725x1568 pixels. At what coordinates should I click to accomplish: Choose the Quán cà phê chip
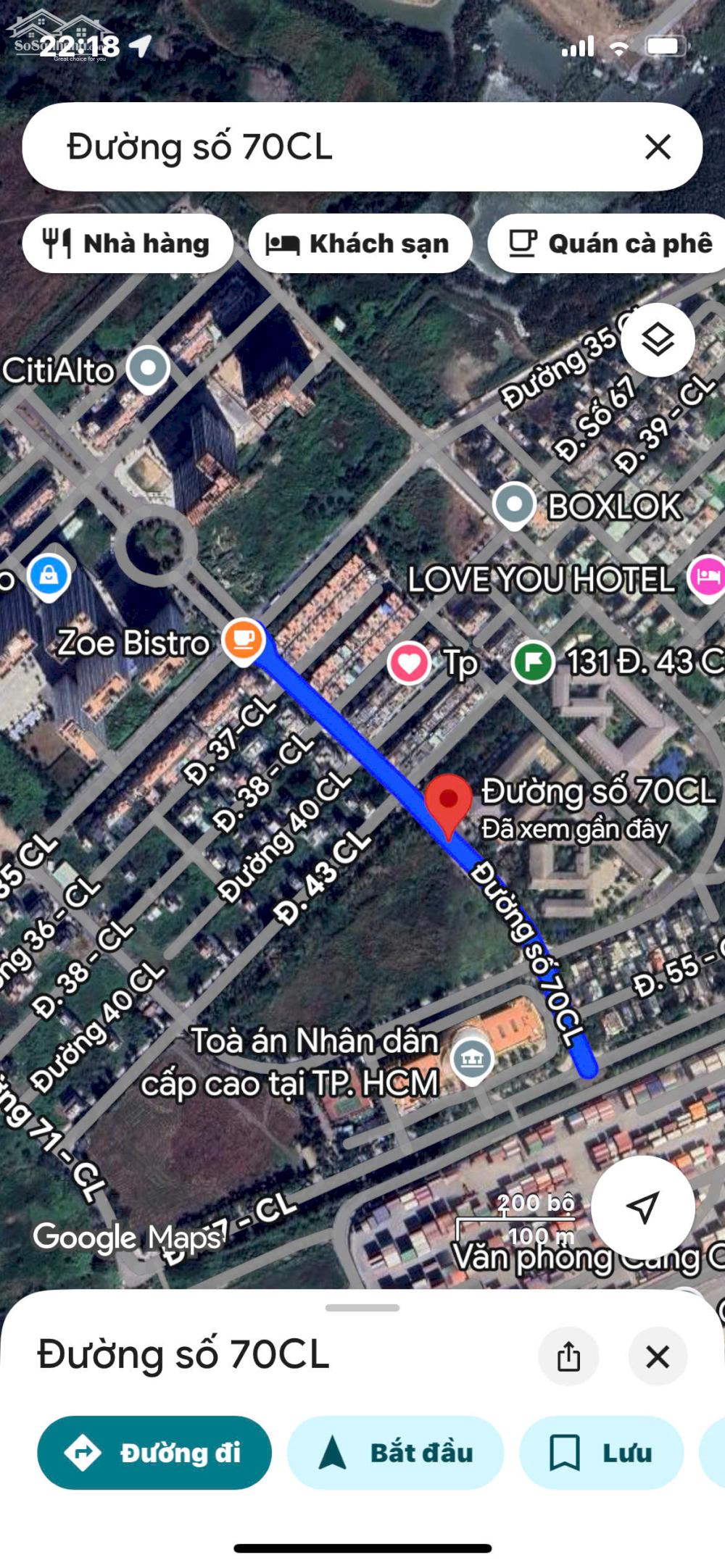pos(609,243)
